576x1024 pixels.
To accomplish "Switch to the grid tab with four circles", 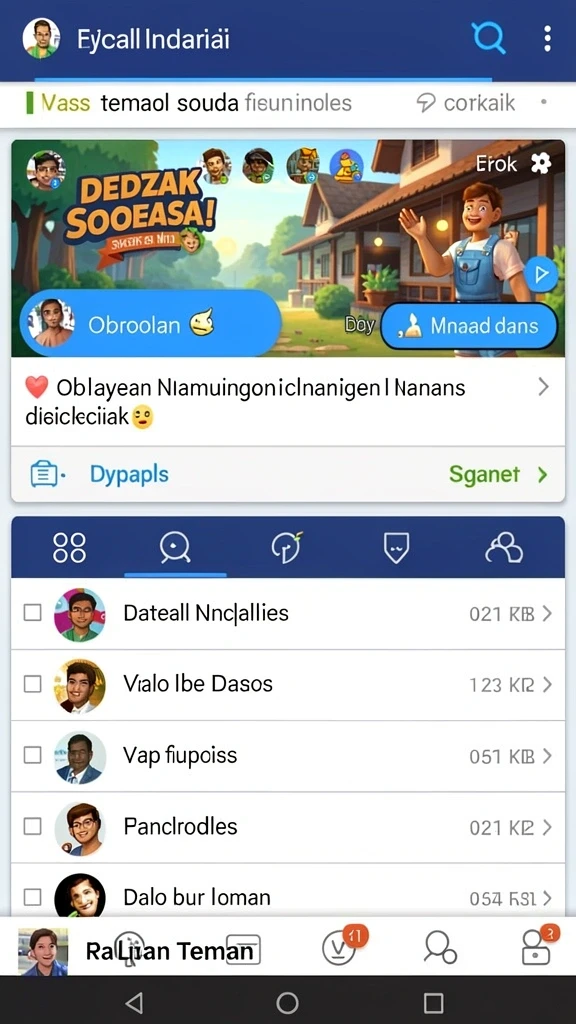I will (69, 547).
